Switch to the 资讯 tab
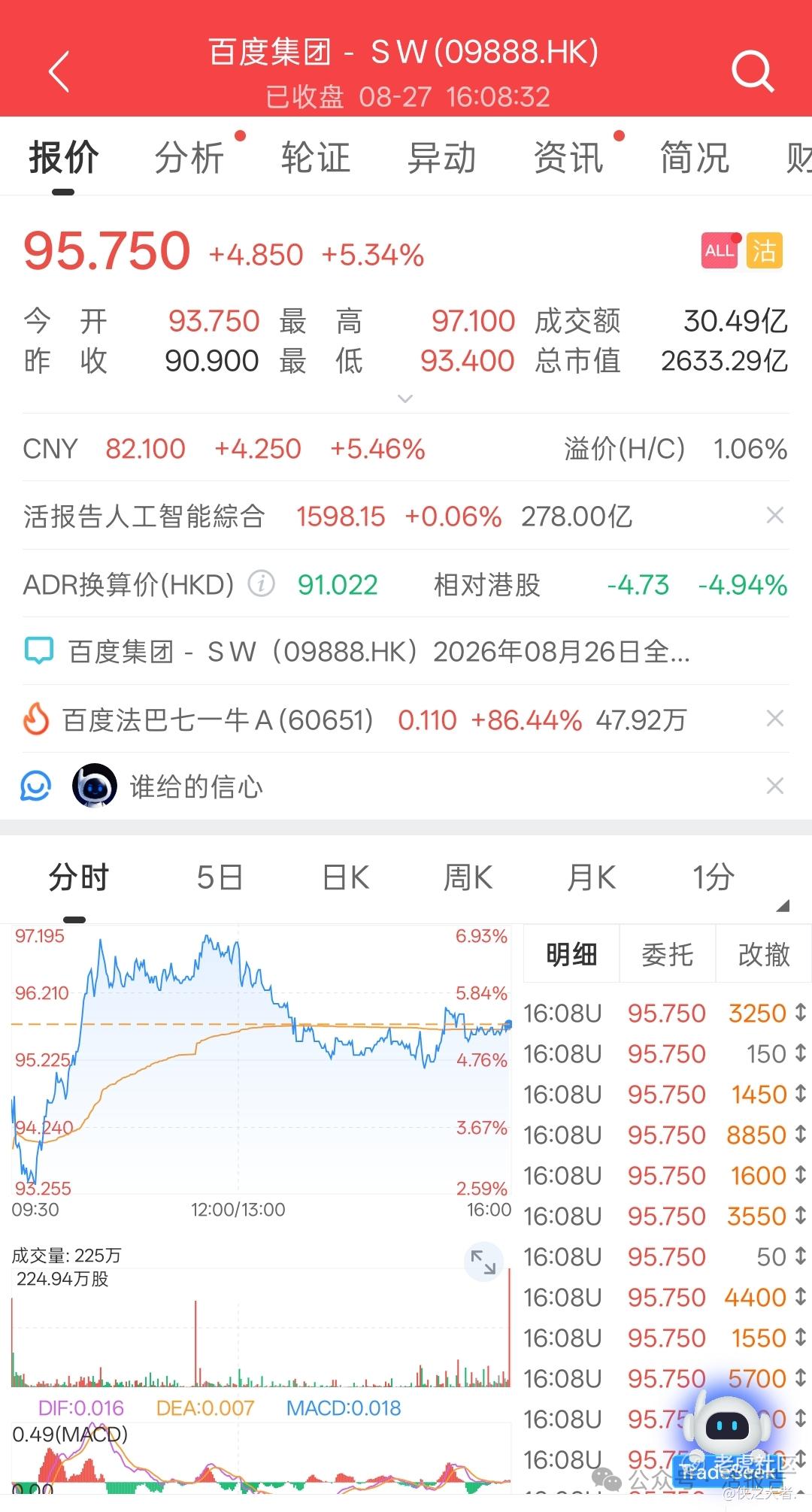The image size is (812, 1512). [x=568, y=158]
